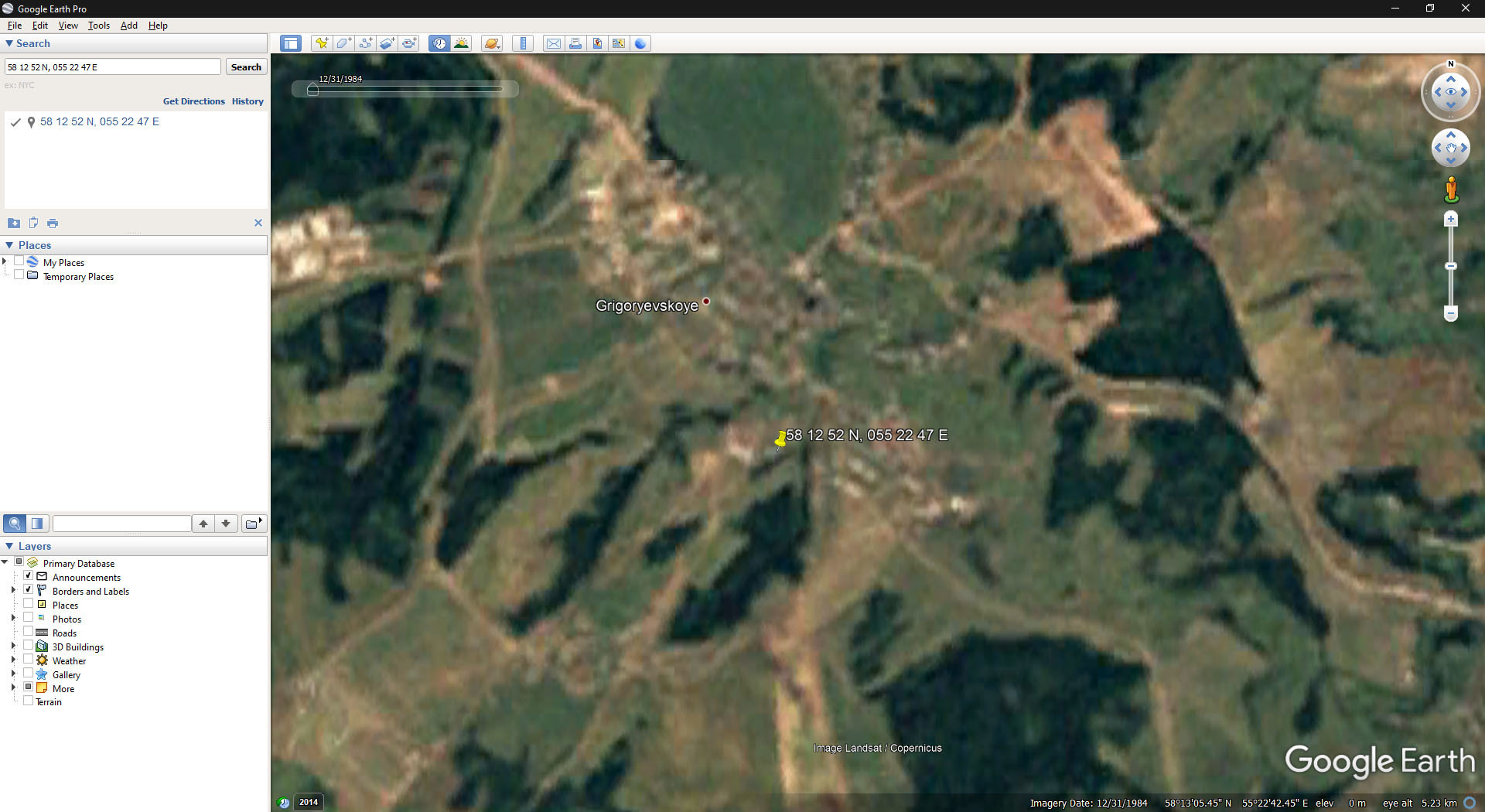Open the File menu

click(x=14, y=26)
